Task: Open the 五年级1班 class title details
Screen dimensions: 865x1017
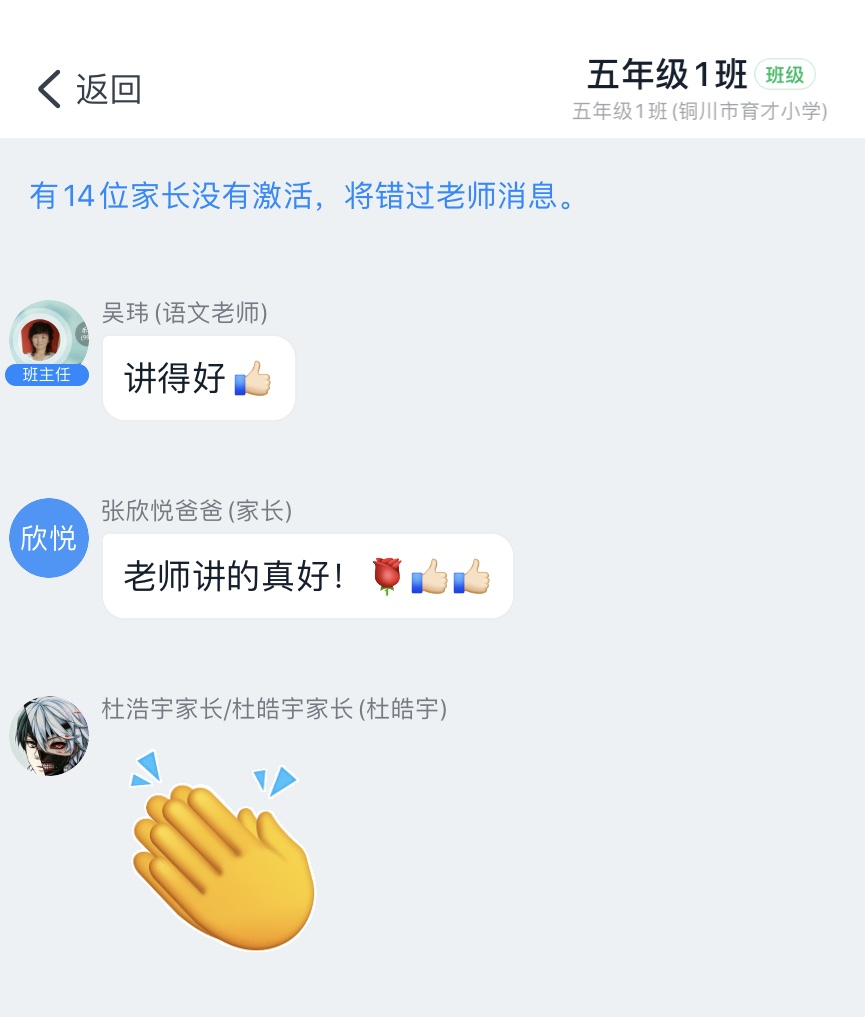Action: pyautogui.click(x=668, y=75)
